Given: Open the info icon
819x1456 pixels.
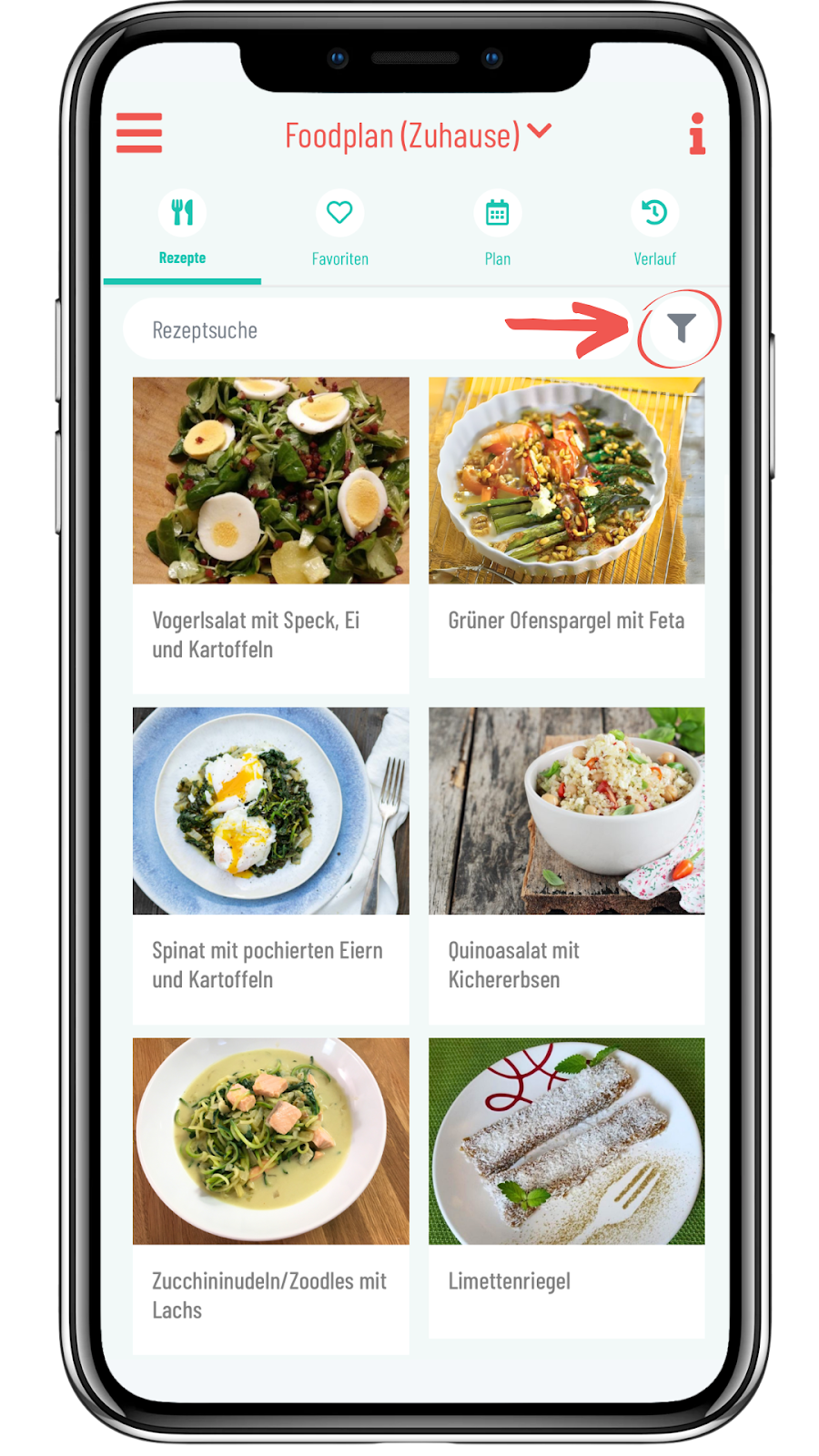Looking at the screenshot, I should click(x=697, y=134).
